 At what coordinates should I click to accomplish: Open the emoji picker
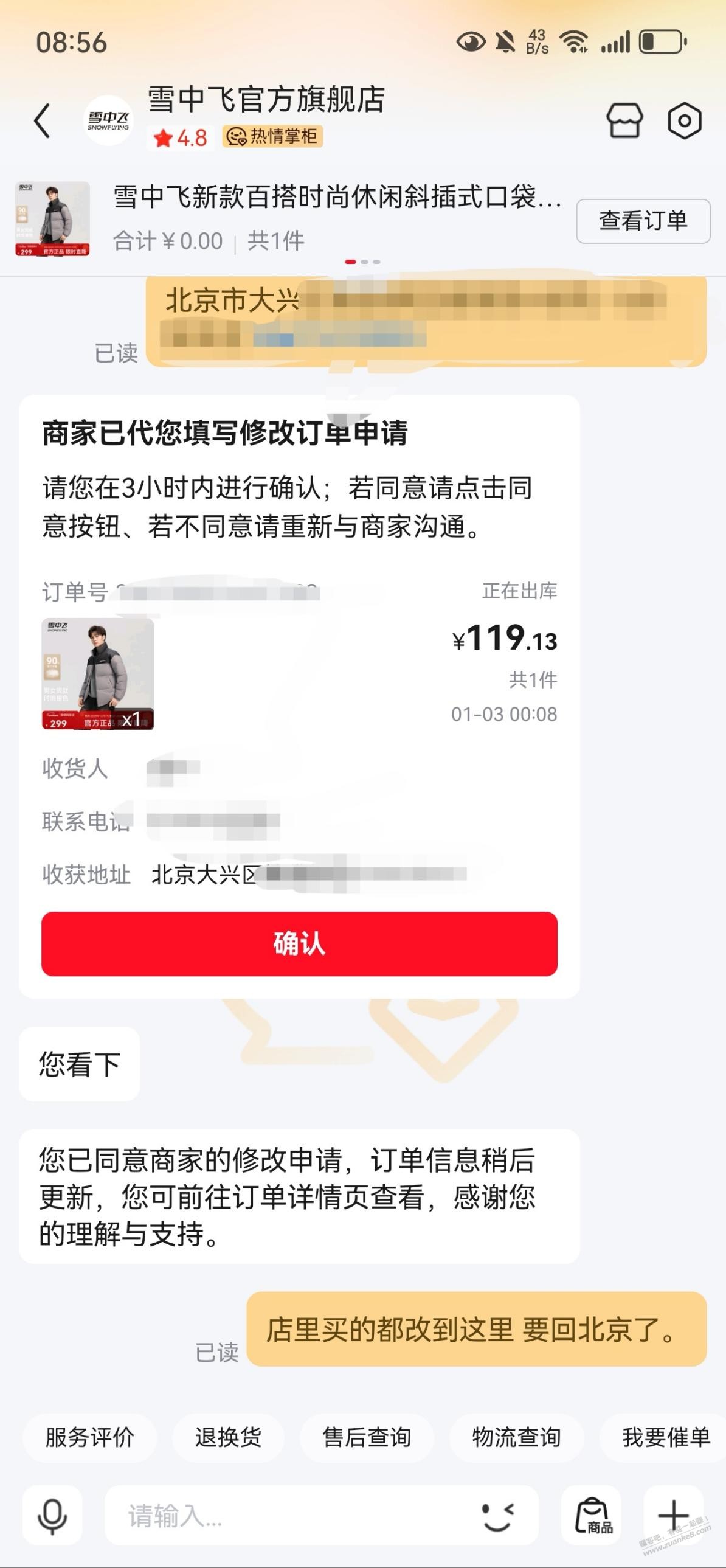498,1515
